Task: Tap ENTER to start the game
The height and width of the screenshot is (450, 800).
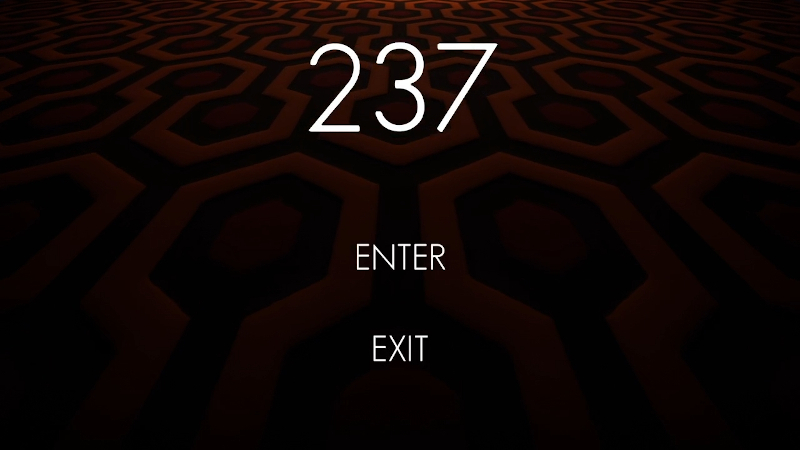Action: [400, 258]
